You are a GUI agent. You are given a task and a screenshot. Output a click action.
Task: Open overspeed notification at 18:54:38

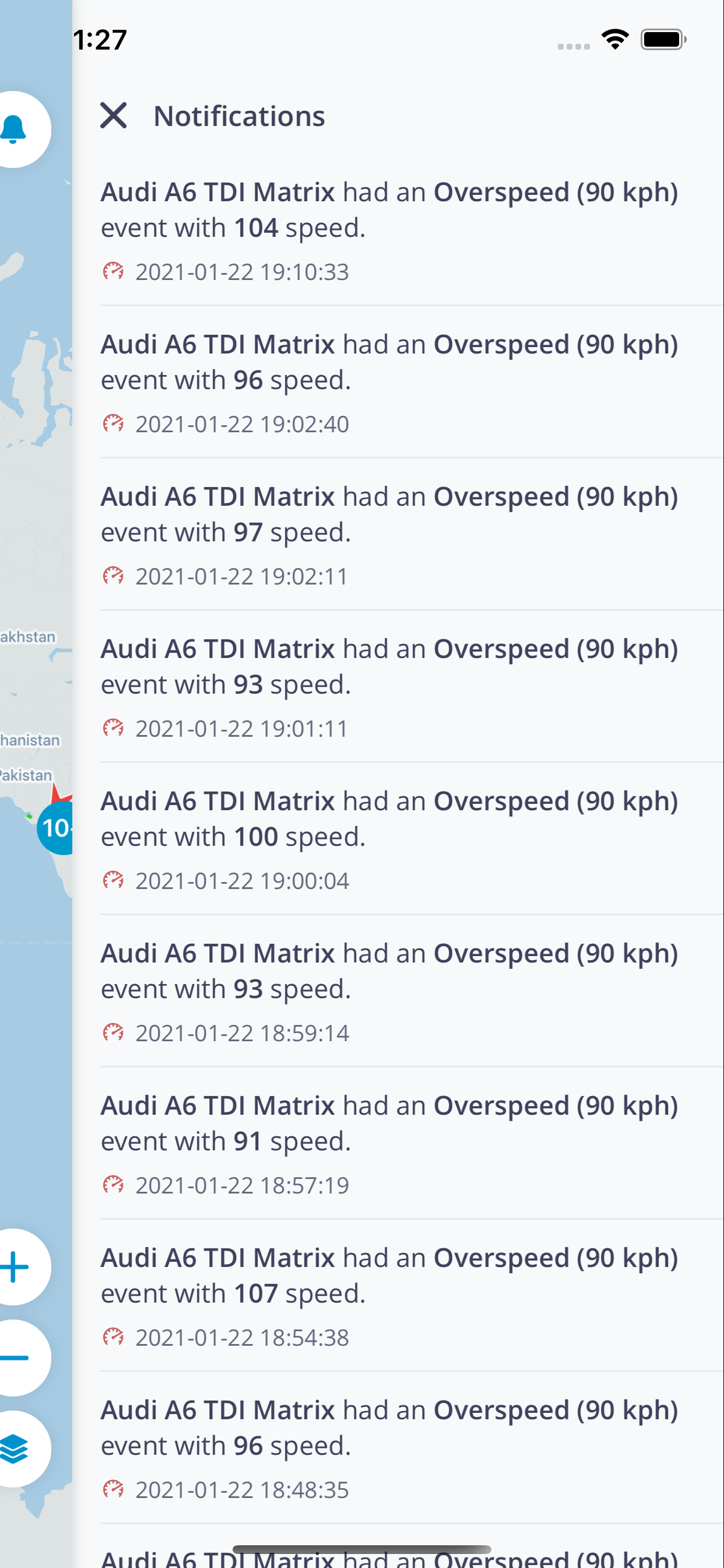(412, 1296)
